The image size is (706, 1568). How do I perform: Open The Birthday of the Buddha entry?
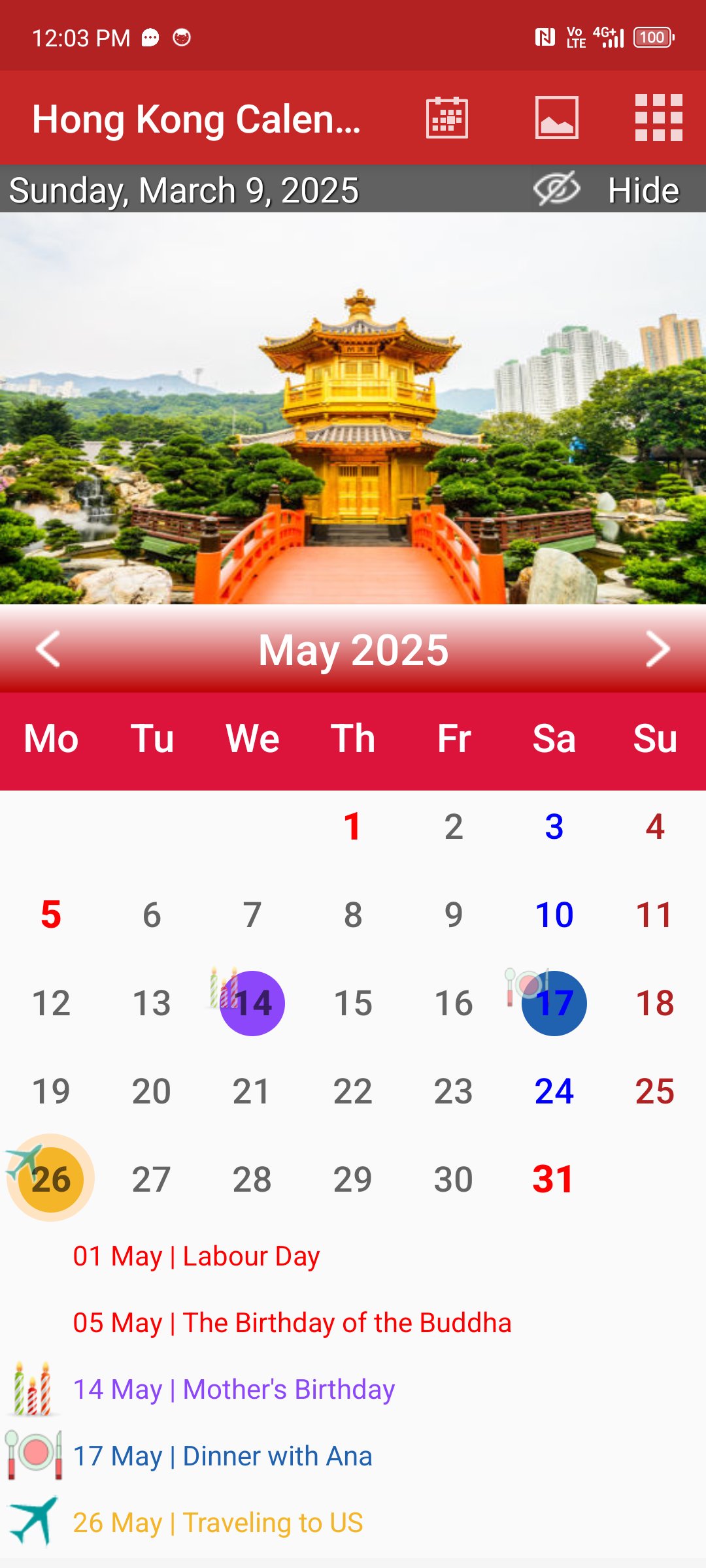(292, 1323)
